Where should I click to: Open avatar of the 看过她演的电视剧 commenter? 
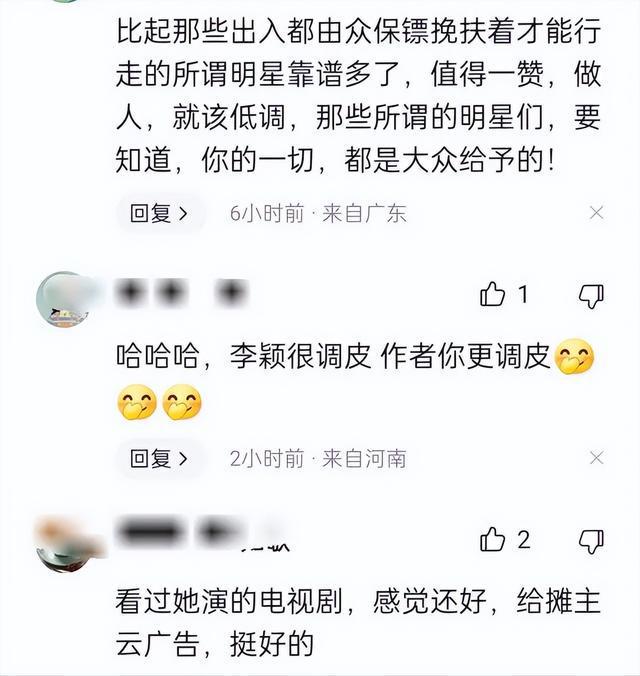[x=63, y=541]
